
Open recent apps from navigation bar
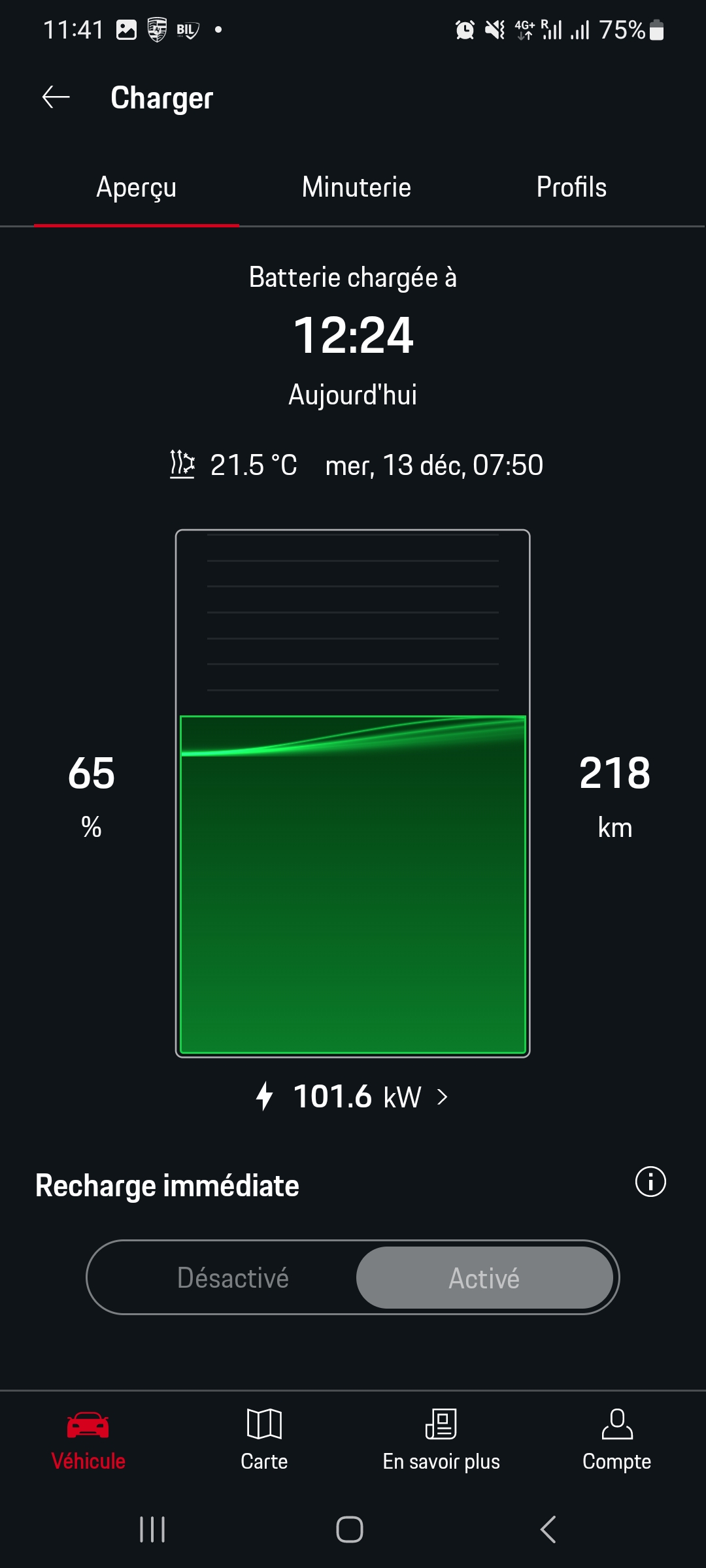152,1529
